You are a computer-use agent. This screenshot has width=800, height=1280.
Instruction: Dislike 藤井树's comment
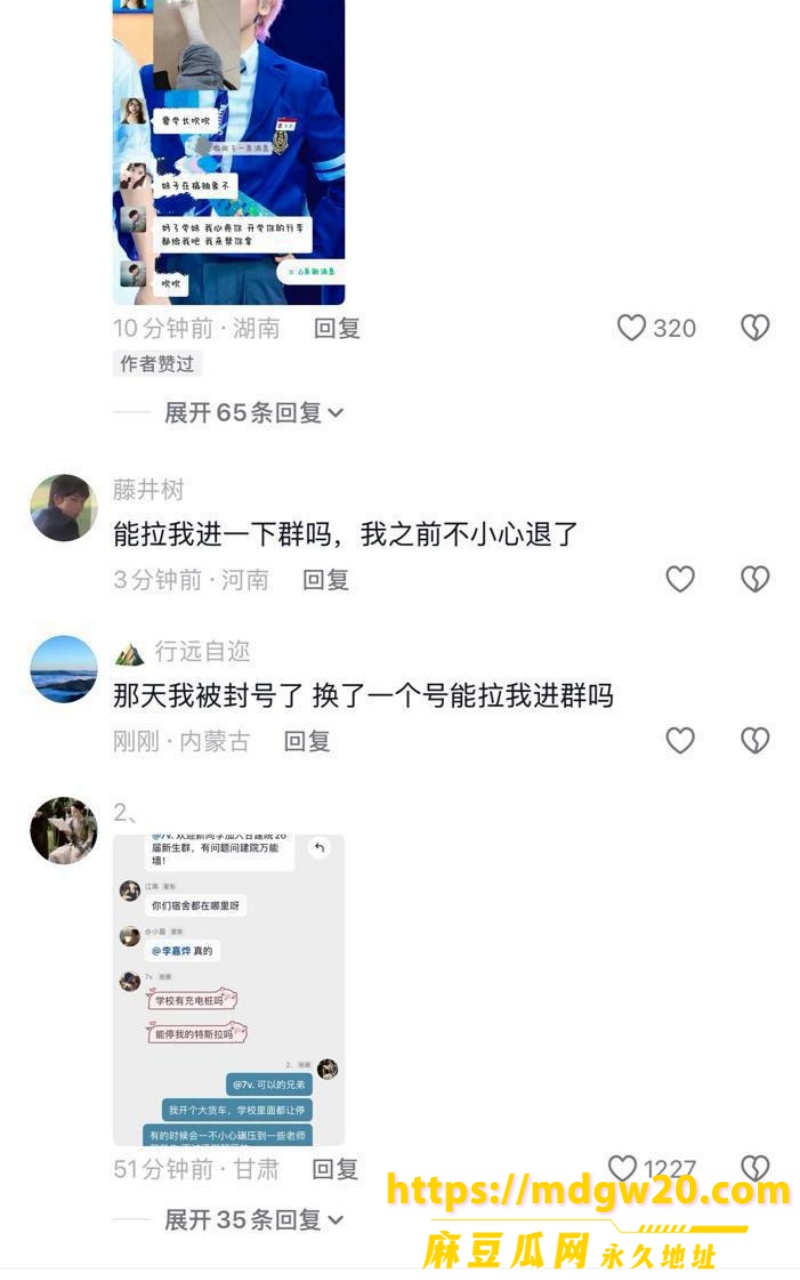755,579
